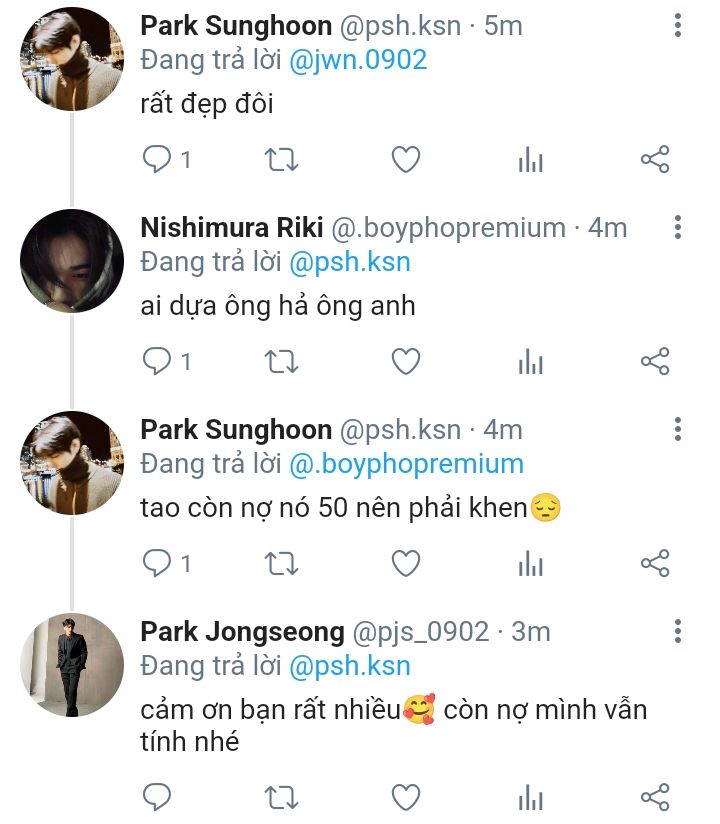The height and width of the screenshot is (824, 720).
Task: Open Nishimura Riki's profile picture
Action: point(72,260)
